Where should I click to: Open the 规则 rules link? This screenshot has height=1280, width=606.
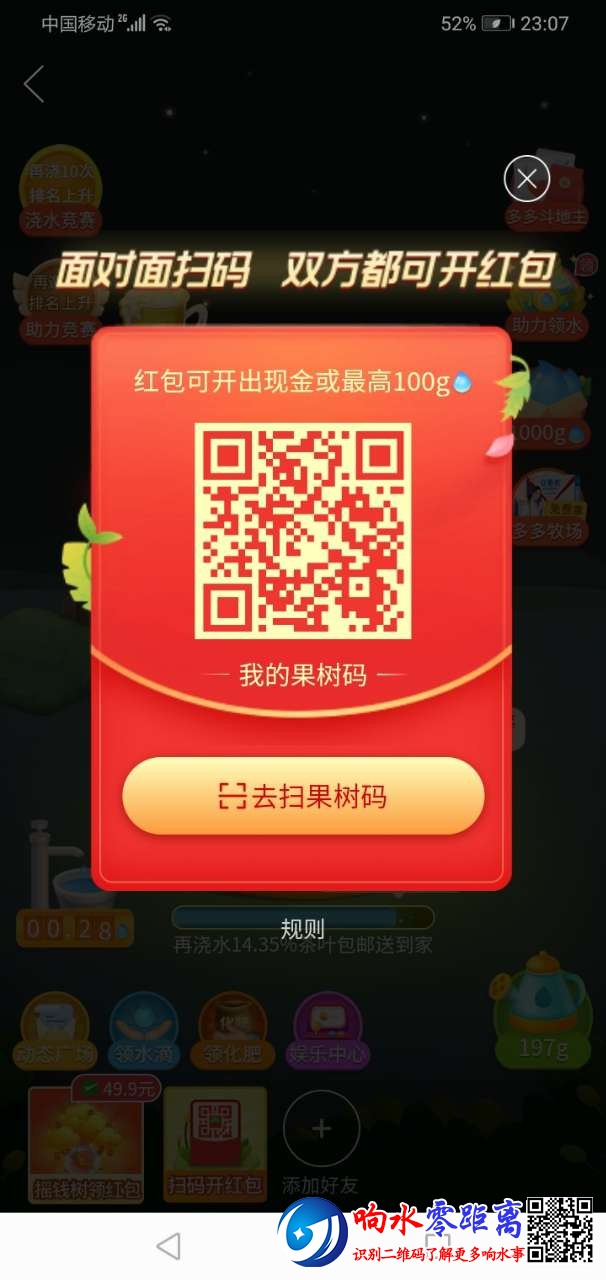pos(302,929)
